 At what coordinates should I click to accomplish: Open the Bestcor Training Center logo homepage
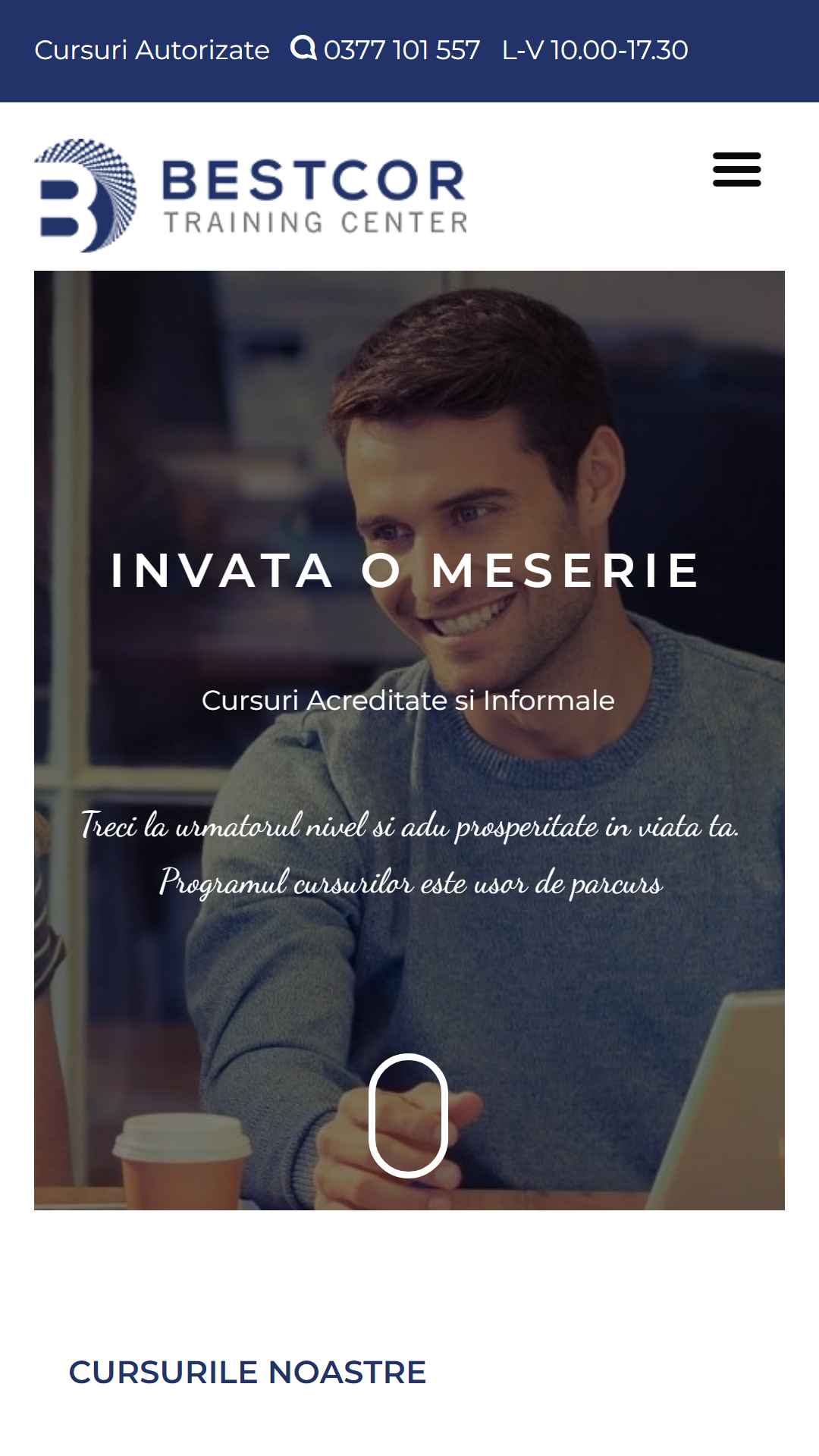point(251,196)
